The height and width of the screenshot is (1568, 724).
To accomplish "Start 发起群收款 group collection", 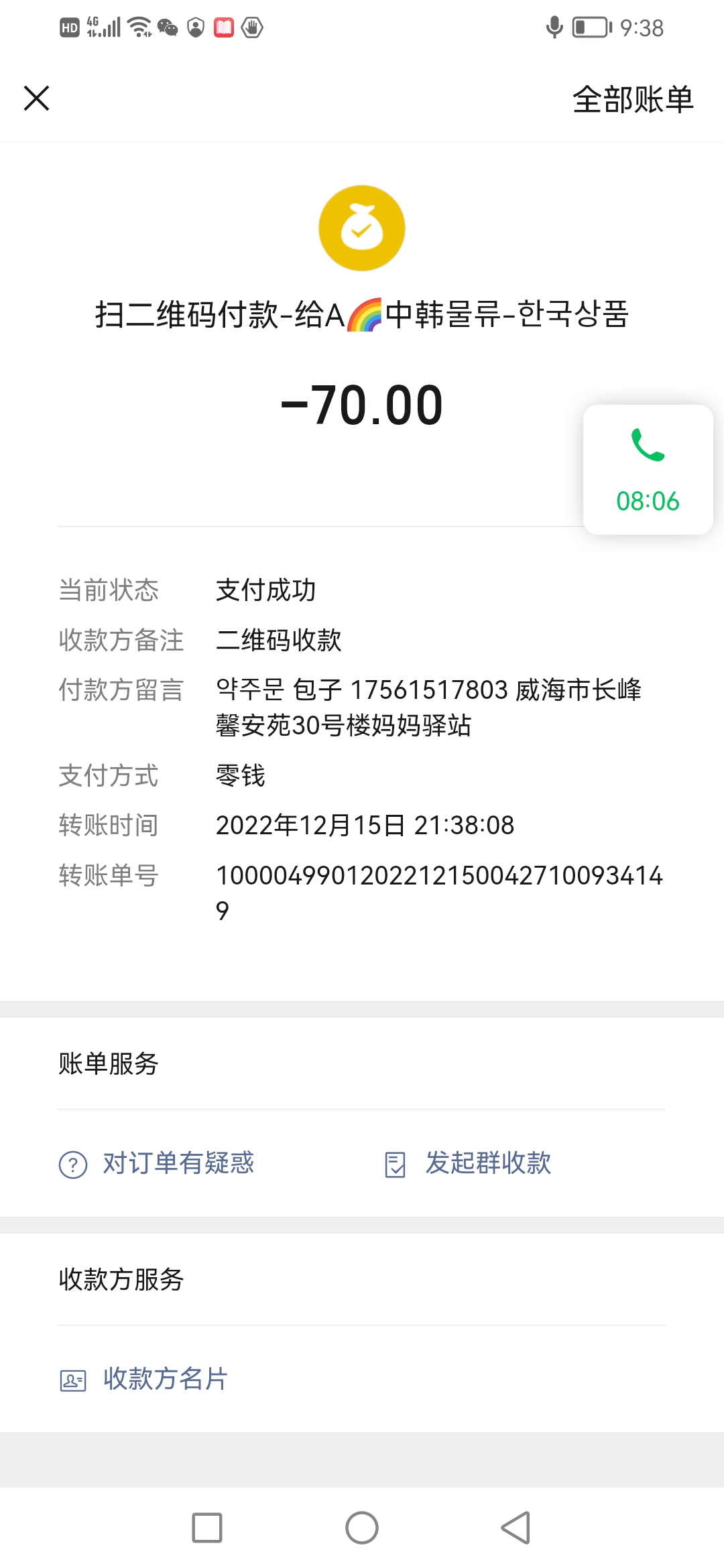I will [468, 1163].
